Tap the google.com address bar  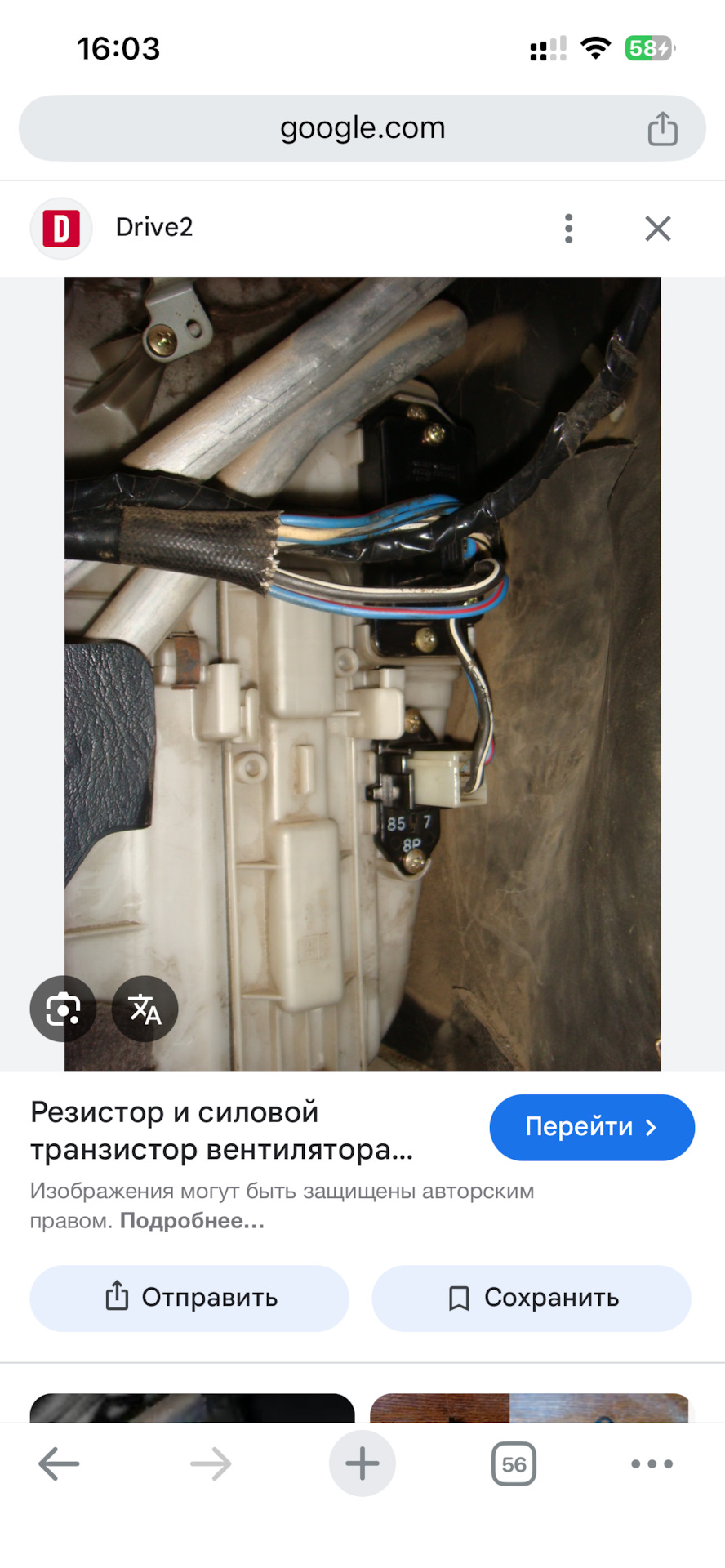point(362,128)
